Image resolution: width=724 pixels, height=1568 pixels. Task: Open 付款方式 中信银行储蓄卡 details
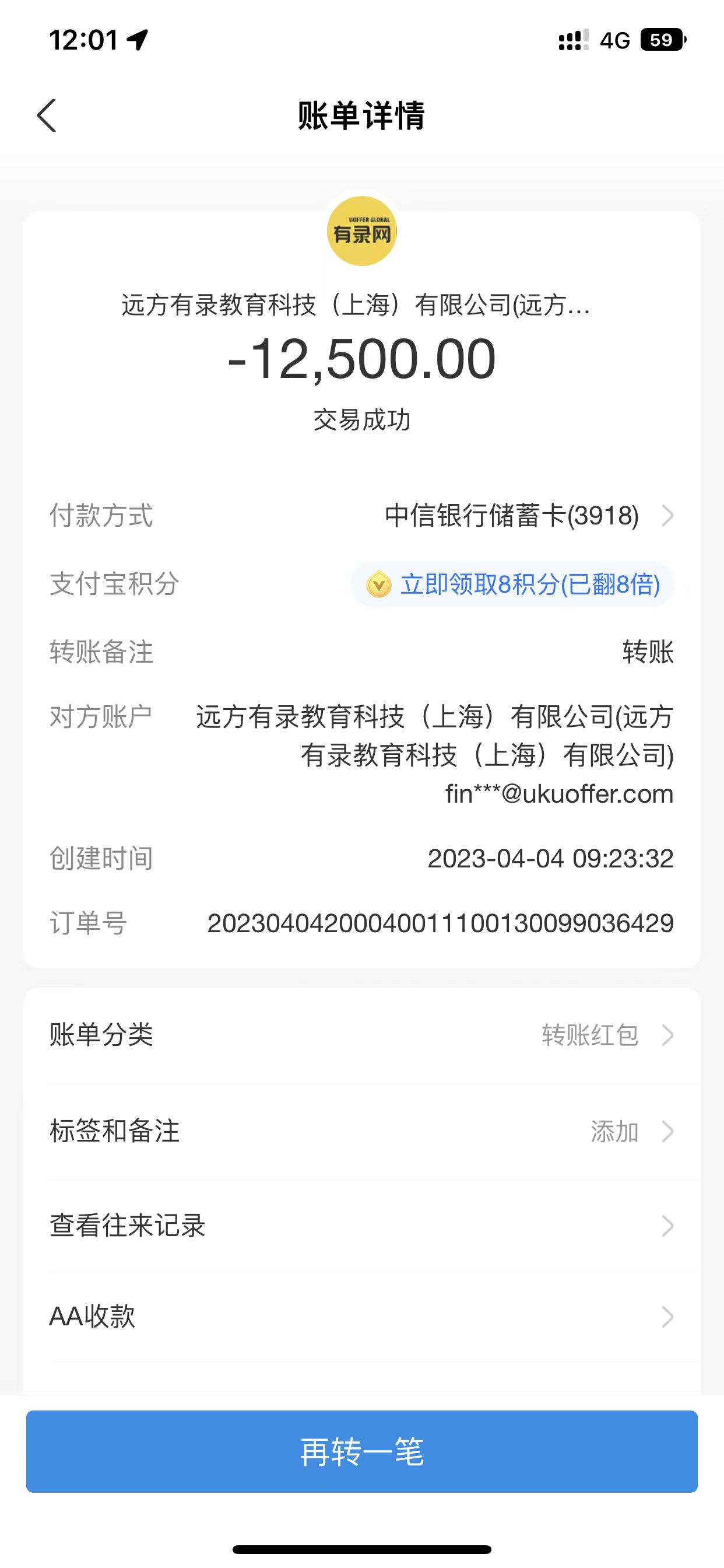pos(528,516)
